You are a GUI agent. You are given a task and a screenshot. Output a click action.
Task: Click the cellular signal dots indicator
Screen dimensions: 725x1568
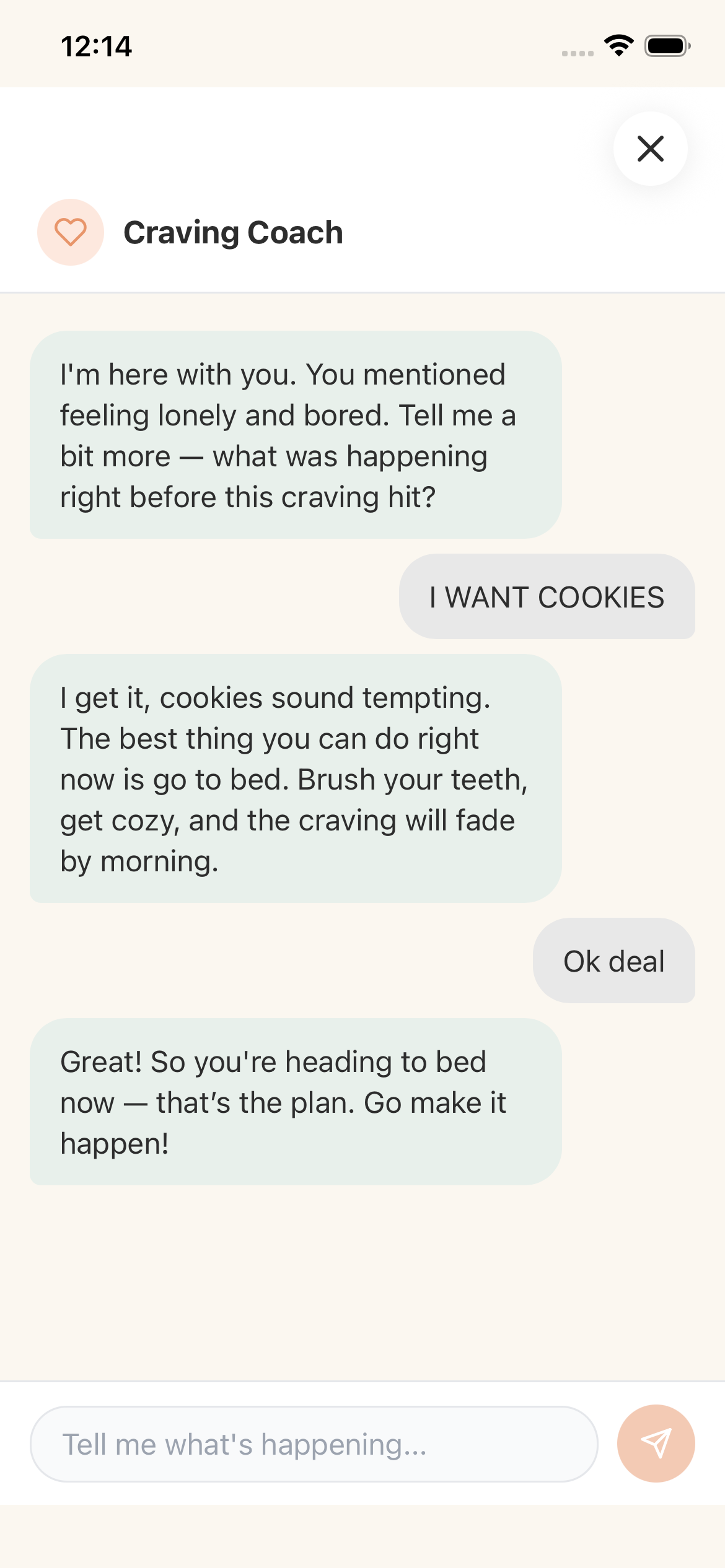point(579,53)
